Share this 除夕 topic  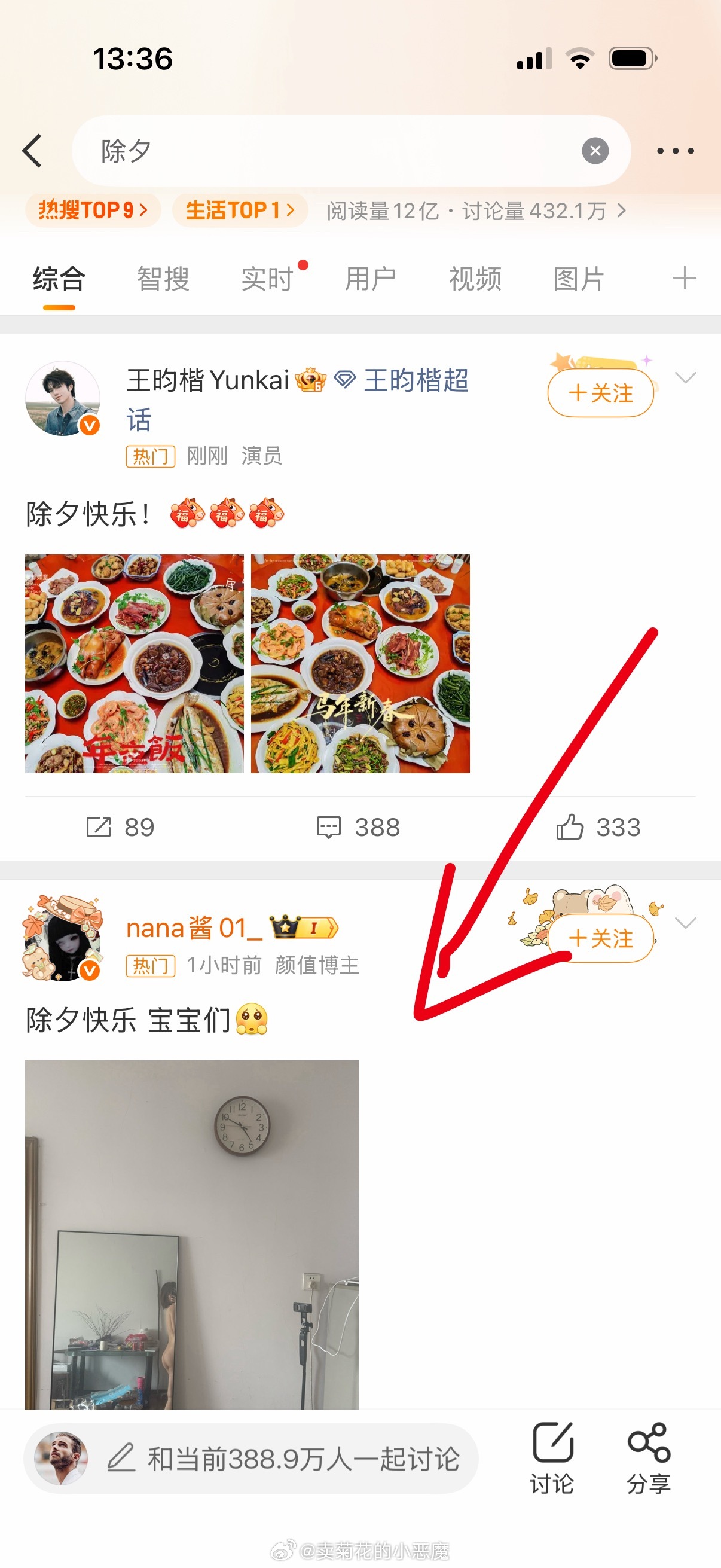(x=649, y=1458)
